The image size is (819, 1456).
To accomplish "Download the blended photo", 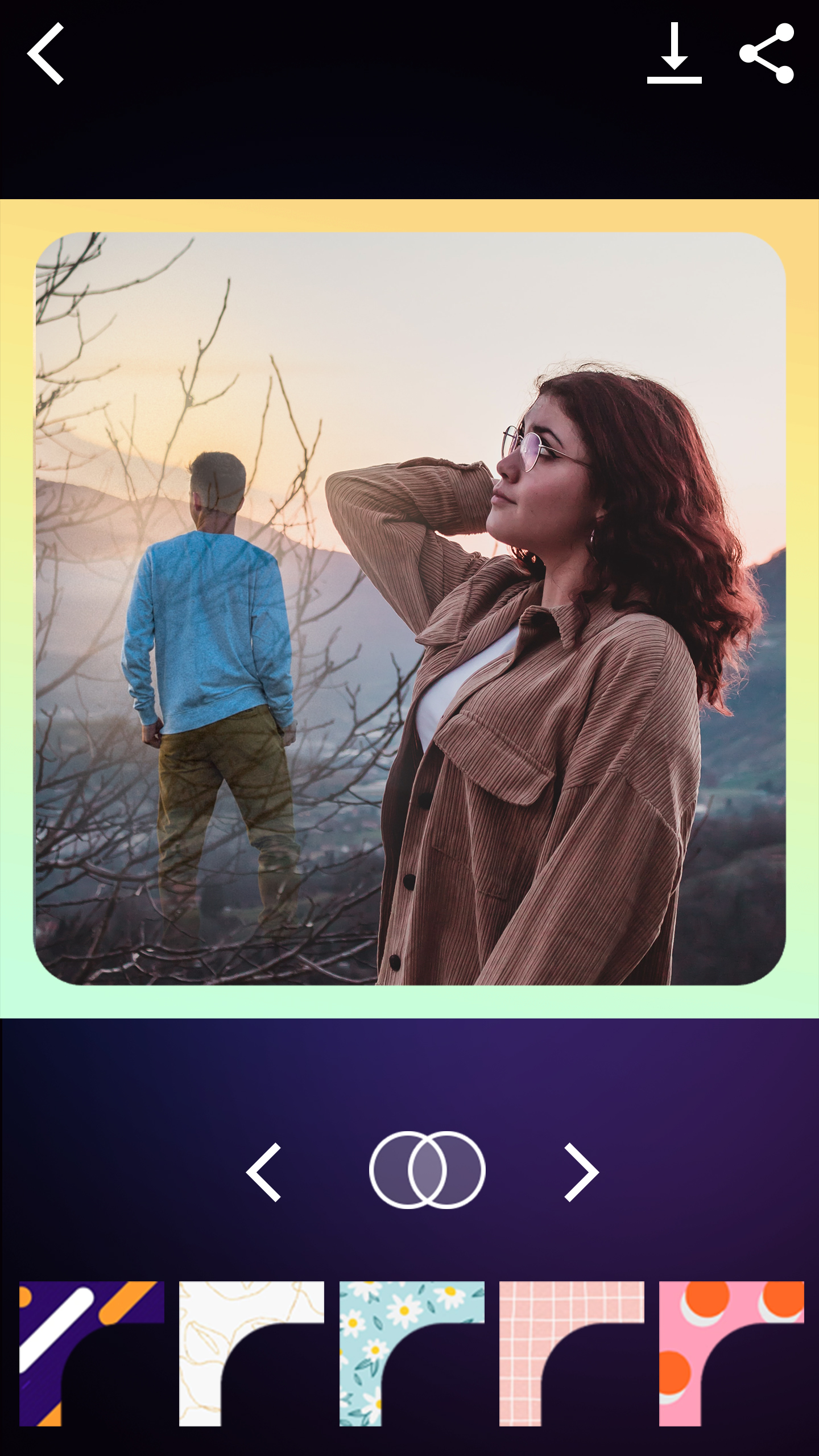I will tap(674, 54).
